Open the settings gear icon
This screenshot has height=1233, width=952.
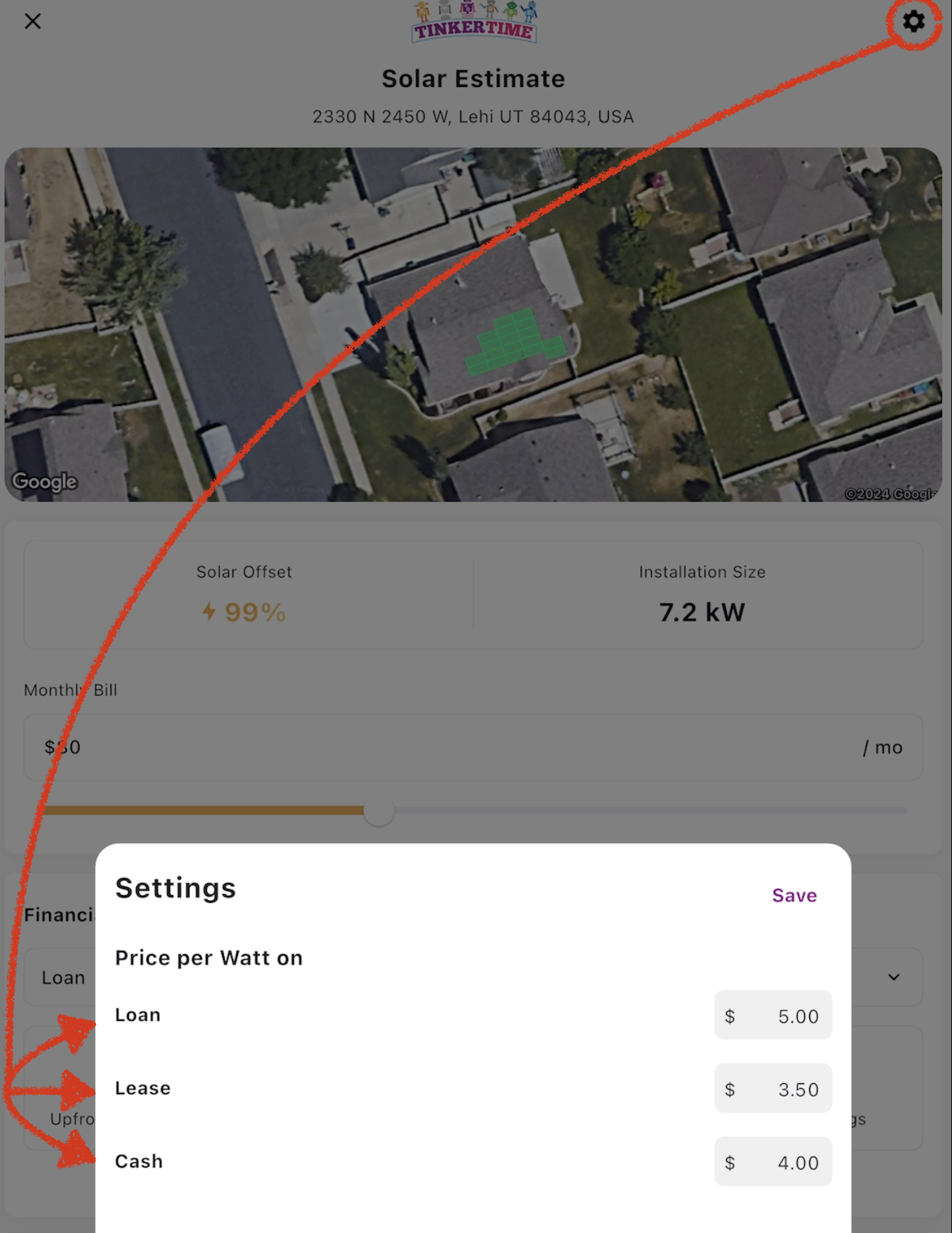coord(914,22)
